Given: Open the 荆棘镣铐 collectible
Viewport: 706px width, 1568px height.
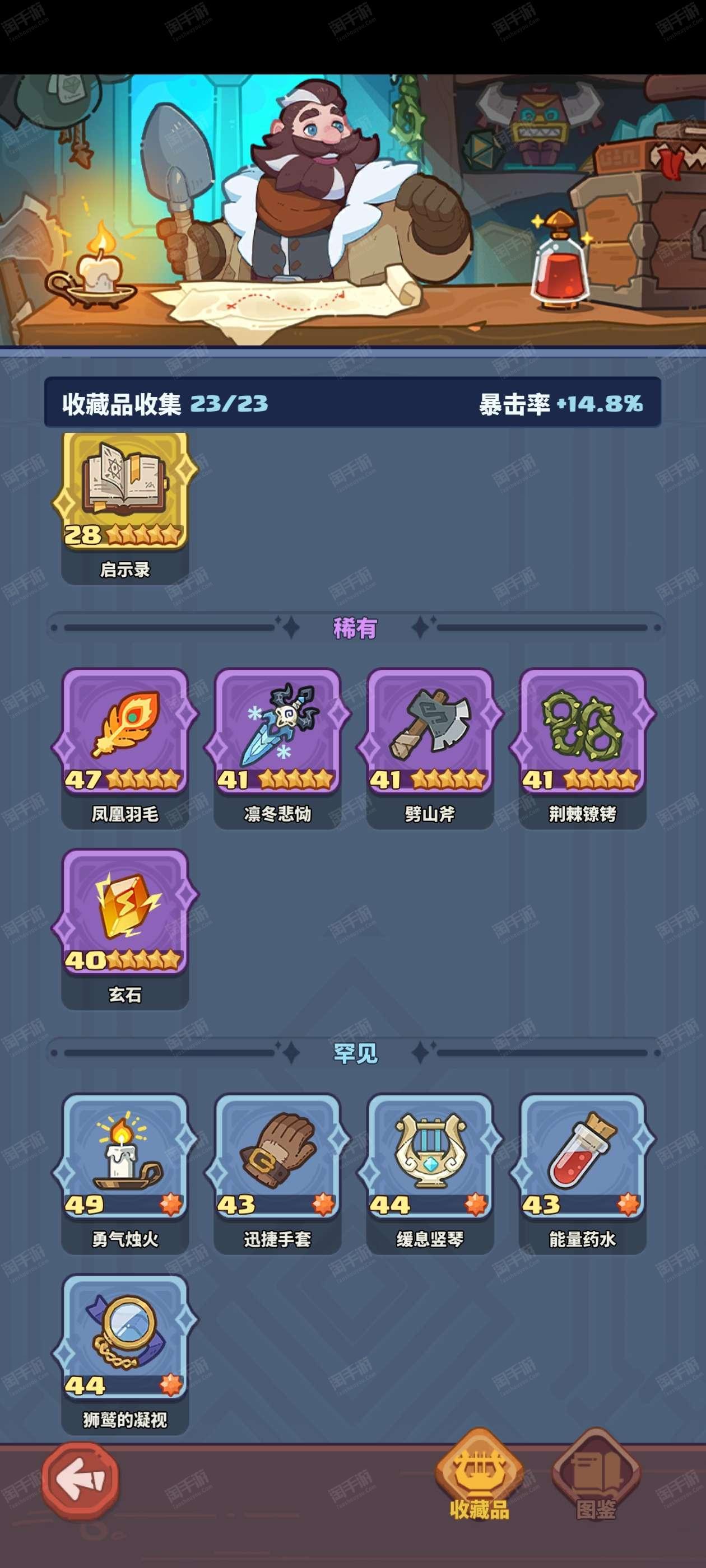Looking at the screenshot, I should pos(582,748).
